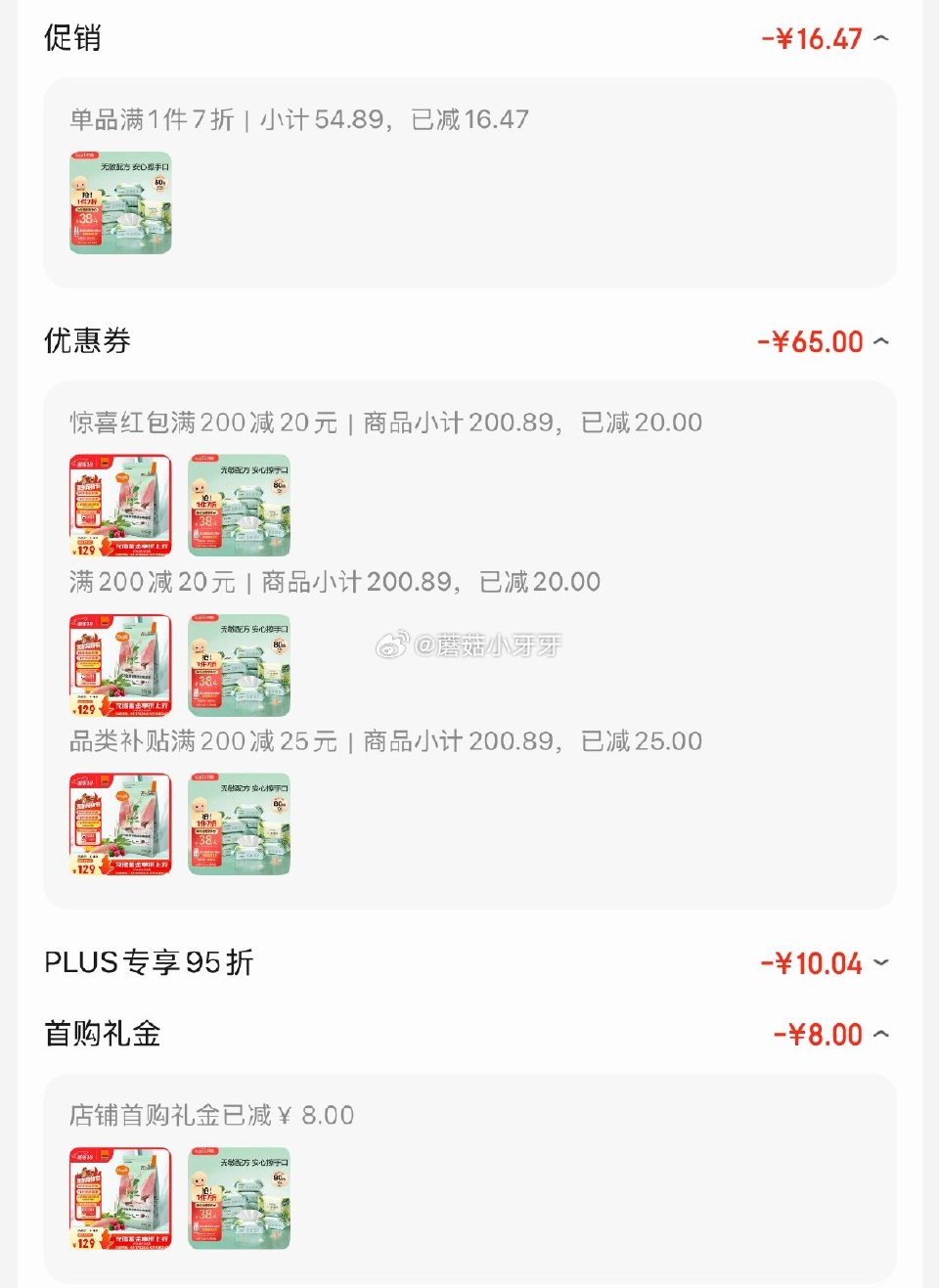This screenshot has width=939, height=1288.
Task: Open the wet wipes thumbnail under 促销
Action: tap(121, 202)
